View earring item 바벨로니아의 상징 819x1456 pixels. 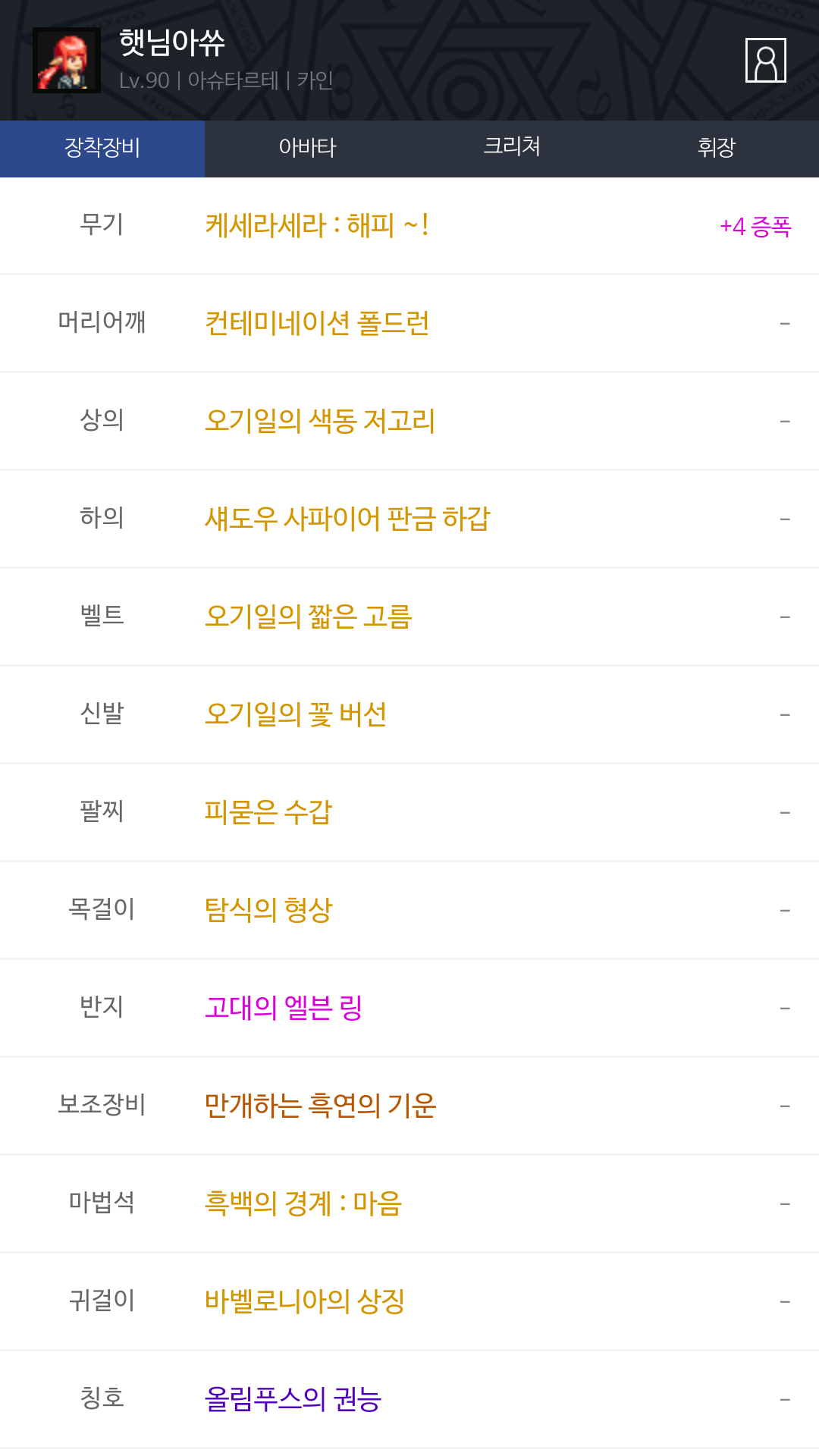[304, 1302]
